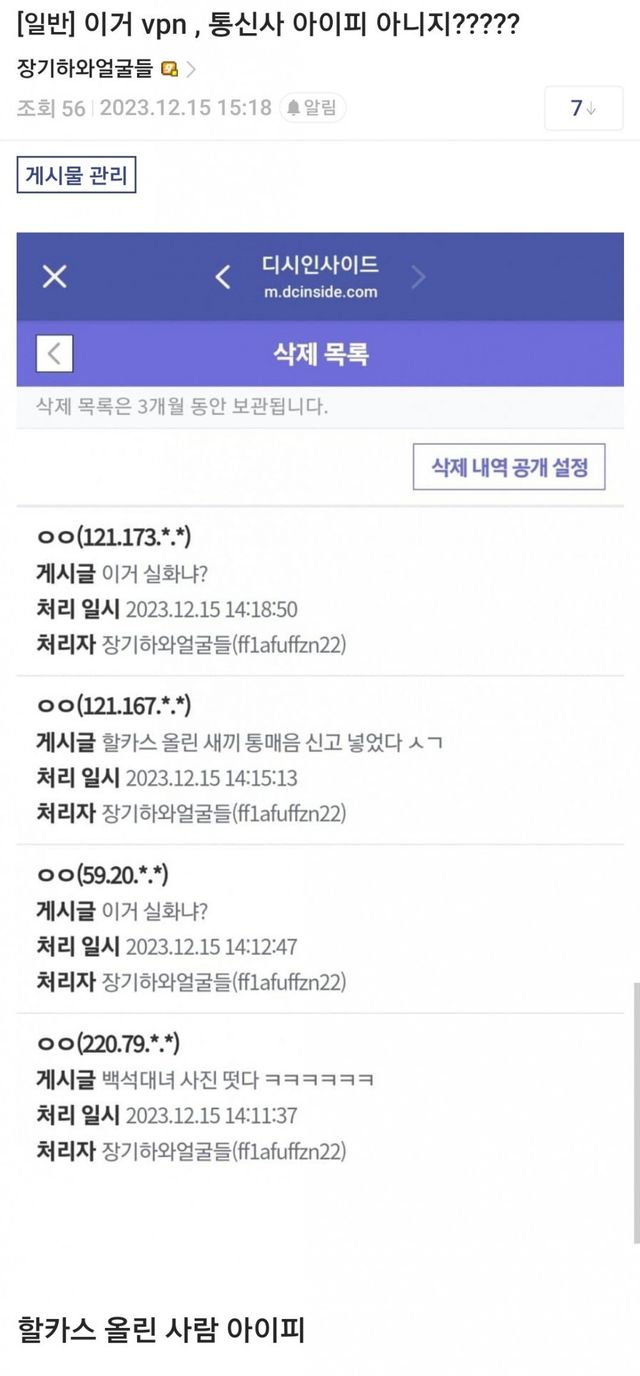The height and width of the screenshot is (1376, 640).
Task: Open the author profile 장기하와얼굴들
Action: point(86,69)
